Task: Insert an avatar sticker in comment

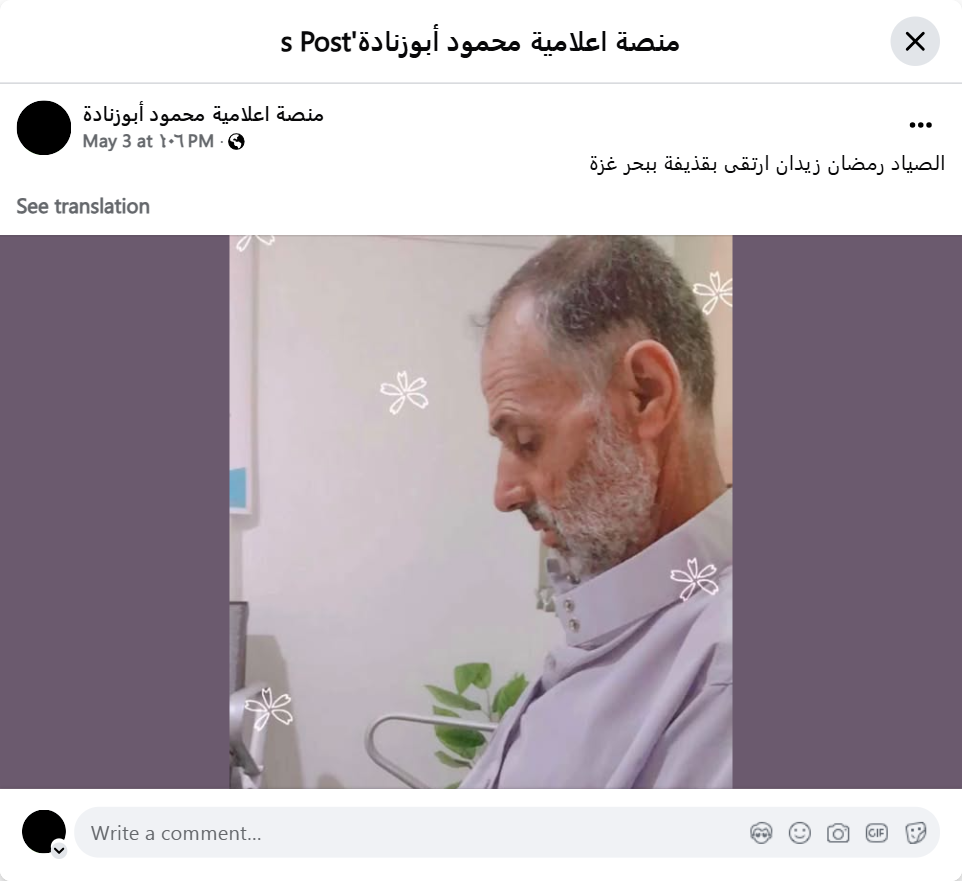Action: 761,833
